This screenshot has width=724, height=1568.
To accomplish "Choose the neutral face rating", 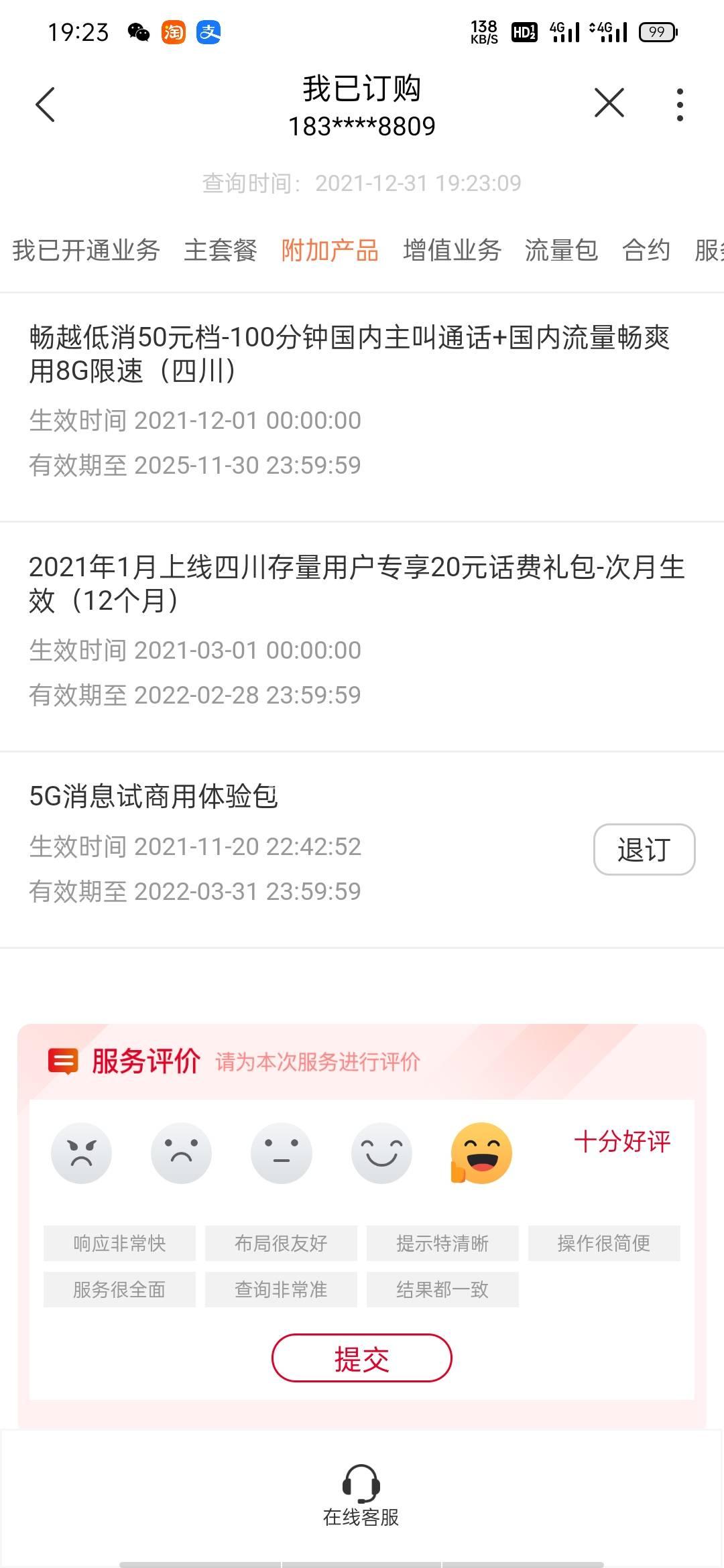I will click(x=281, y=1153).
